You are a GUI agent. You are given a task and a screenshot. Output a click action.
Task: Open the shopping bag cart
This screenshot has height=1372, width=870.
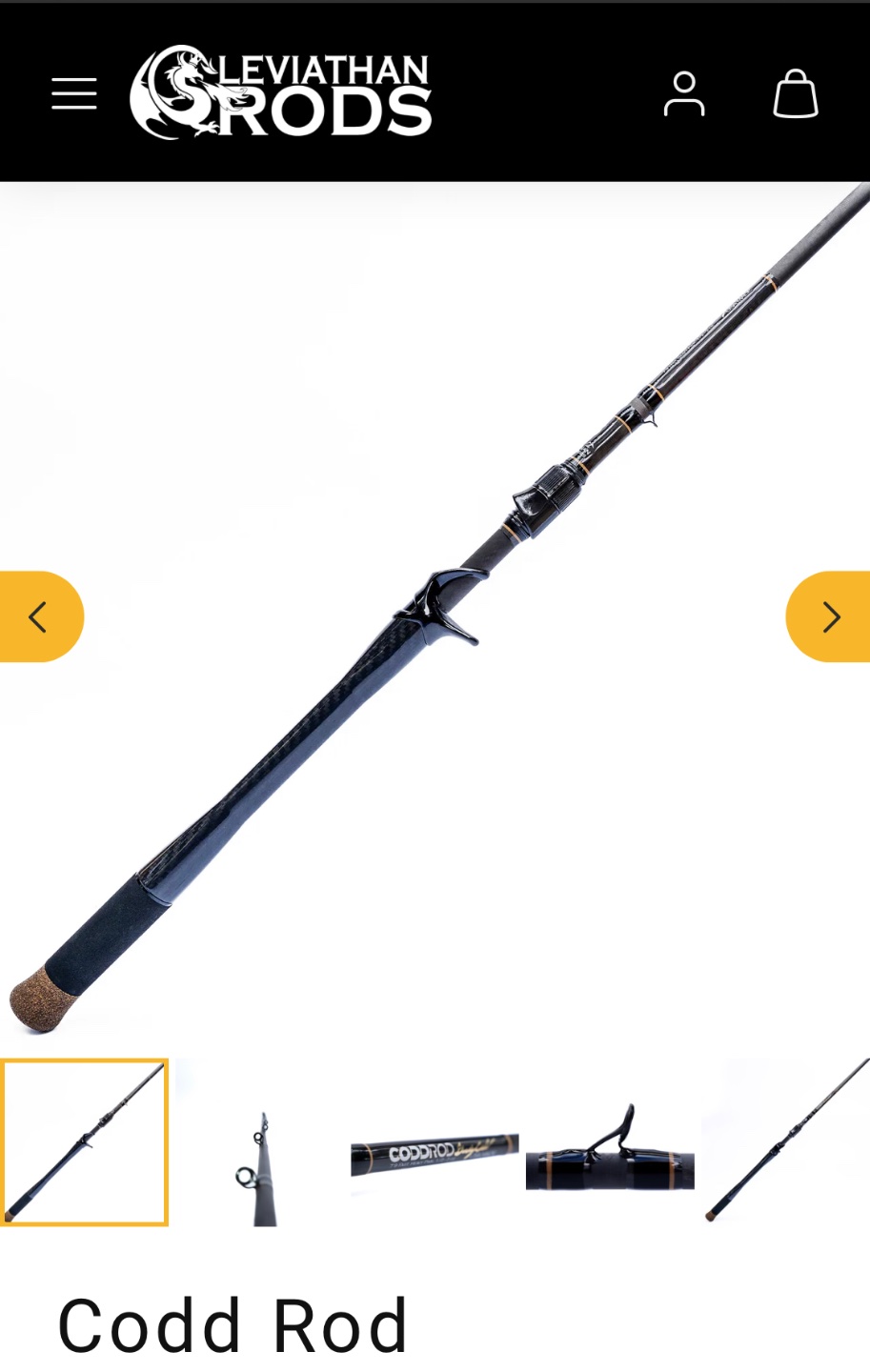(x=795, y=93)
